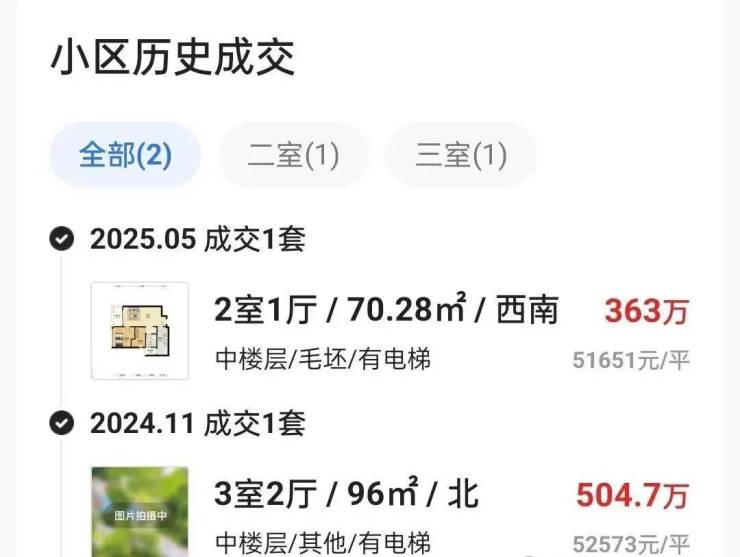This screenshot has width=740, height=557.
Task: Open the 2室1厅 70.28㎡ 西南 transaction
Action: (x=387, y=311)
